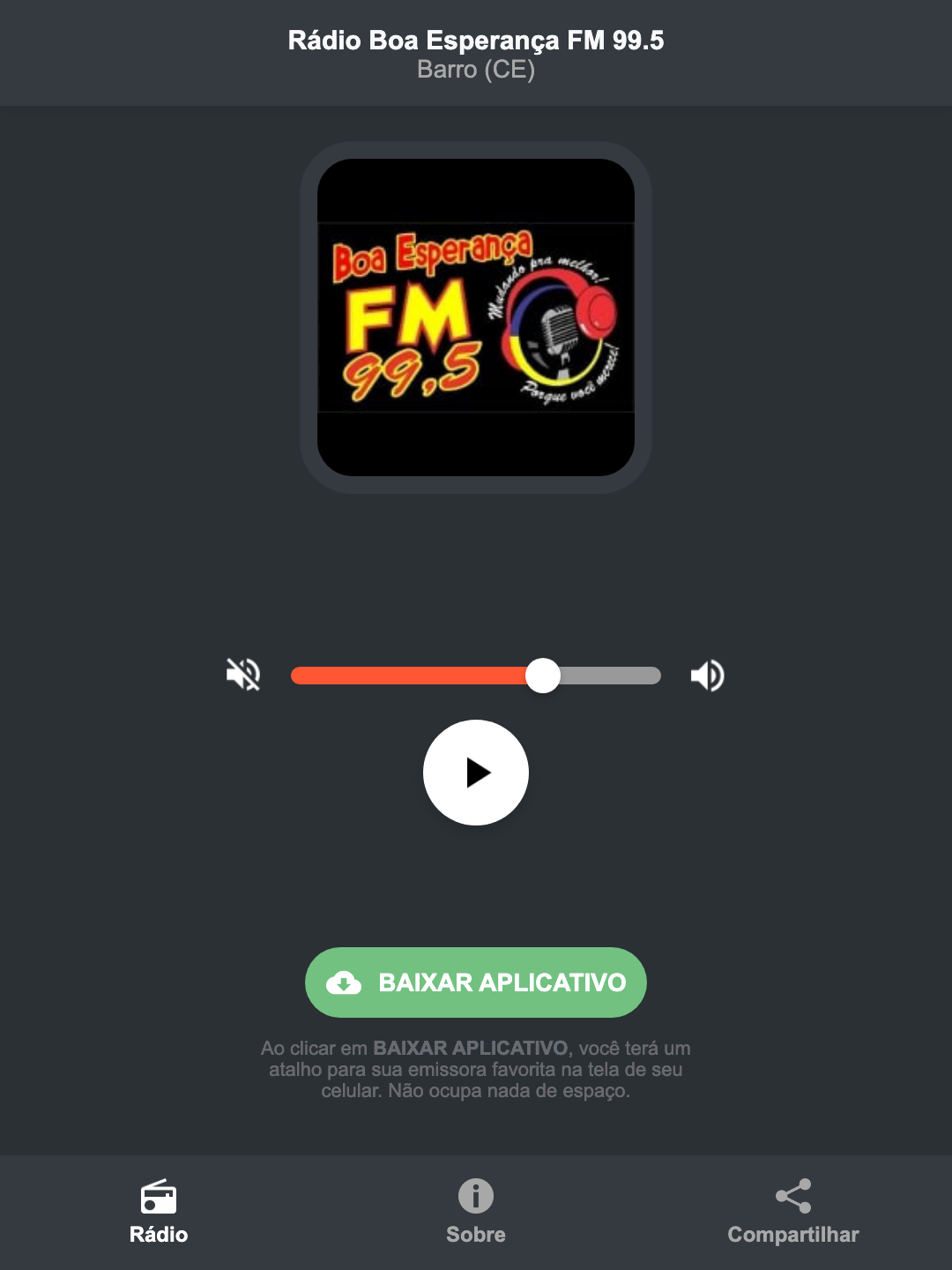
Task: Open the Sobre info icon
Action: [x=475, y=1198]
